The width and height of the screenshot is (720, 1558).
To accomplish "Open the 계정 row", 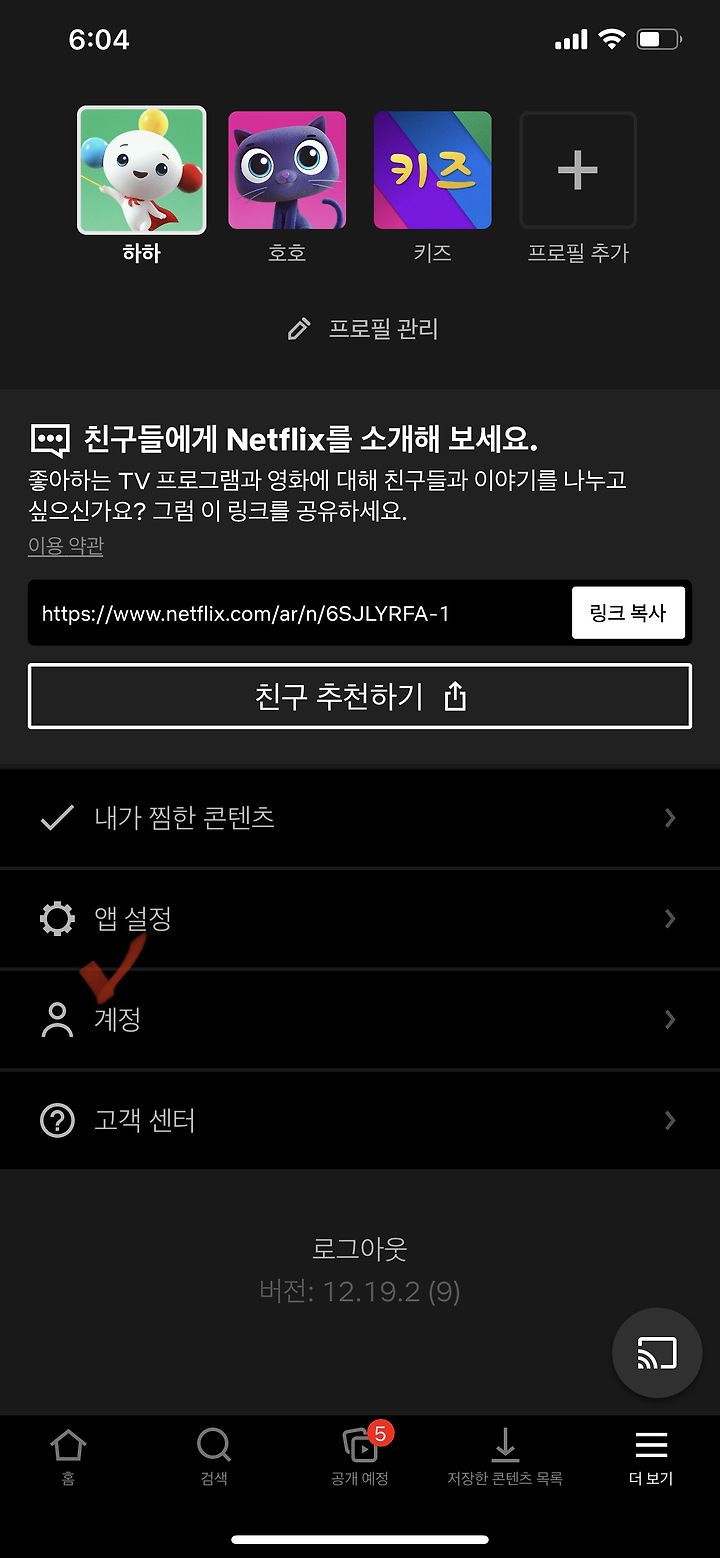I will click(360, 1020).
